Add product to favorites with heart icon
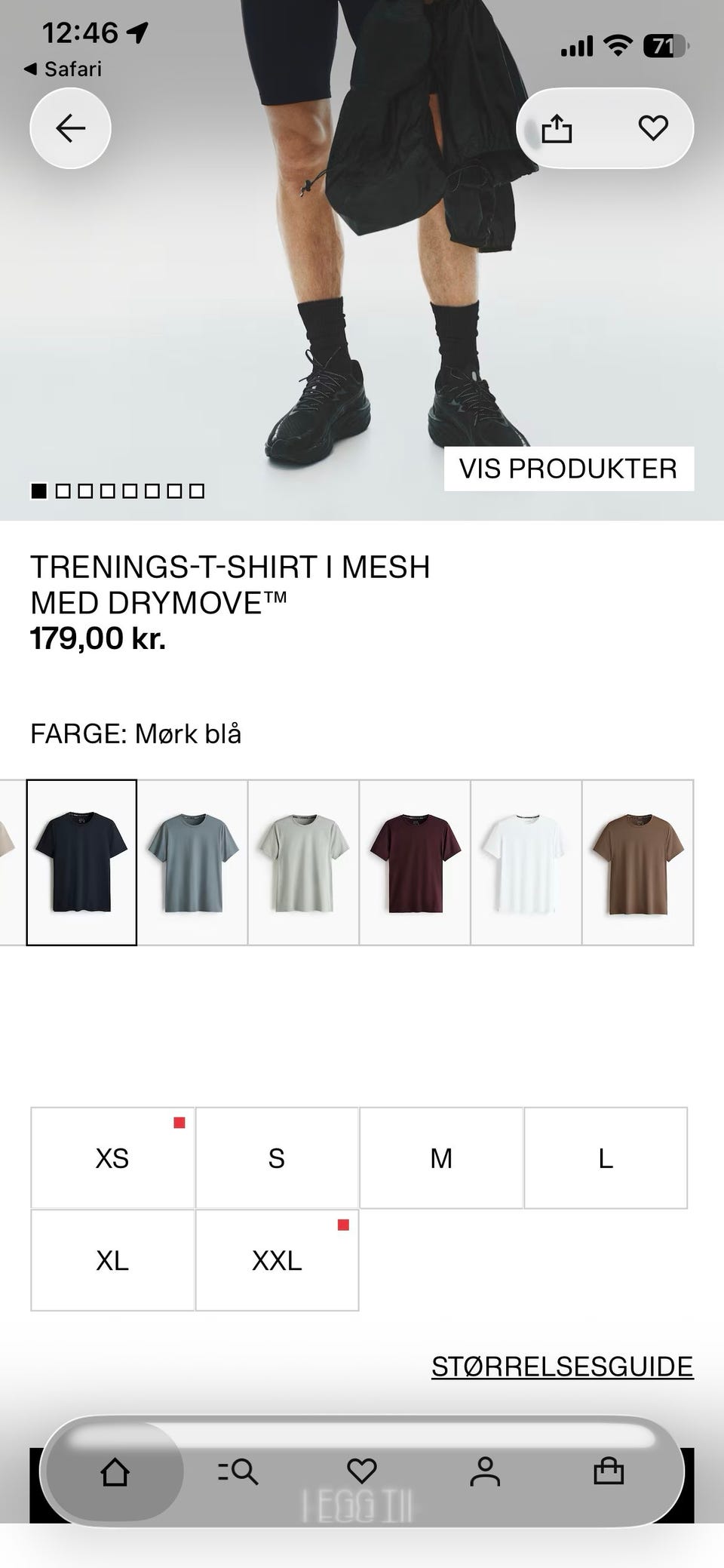 [x=653, y=128]
